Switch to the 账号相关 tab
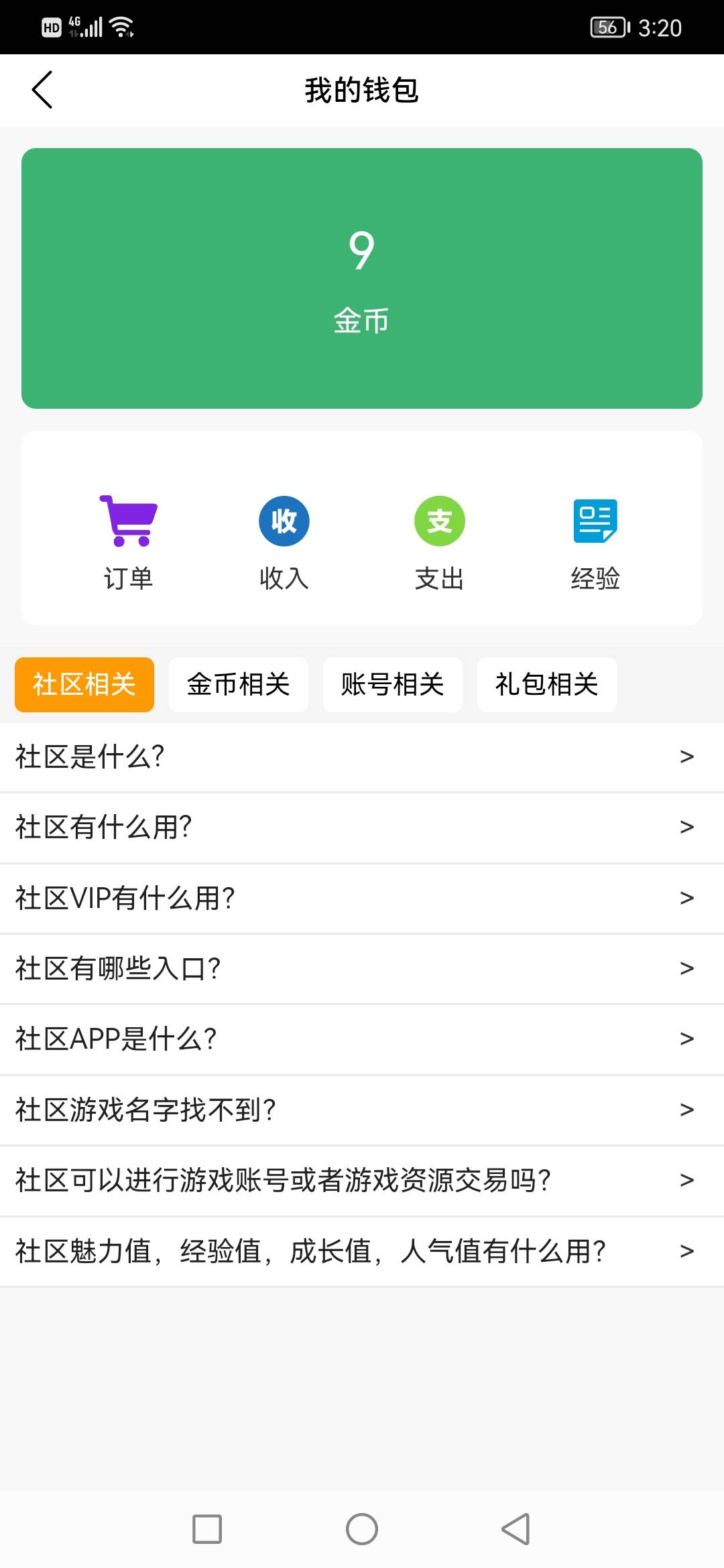The width and height of the screenshot is (724, 1568). [x=393, y=684]
